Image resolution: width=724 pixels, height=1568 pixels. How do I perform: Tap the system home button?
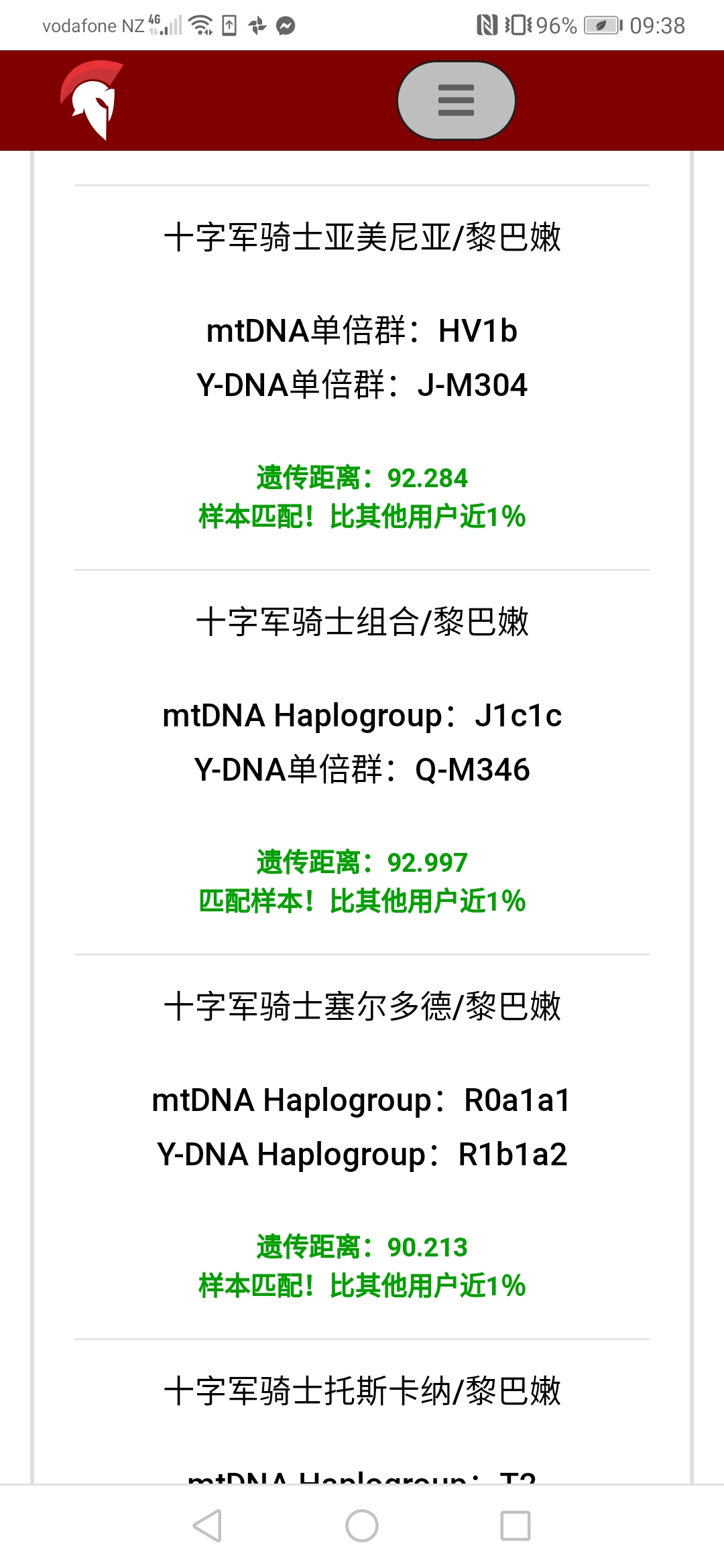click(362, 1526)
